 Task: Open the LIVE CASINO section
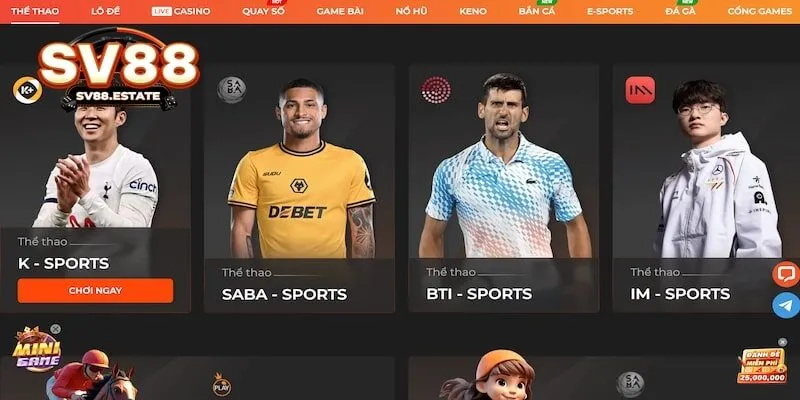(x=180, y=10)
